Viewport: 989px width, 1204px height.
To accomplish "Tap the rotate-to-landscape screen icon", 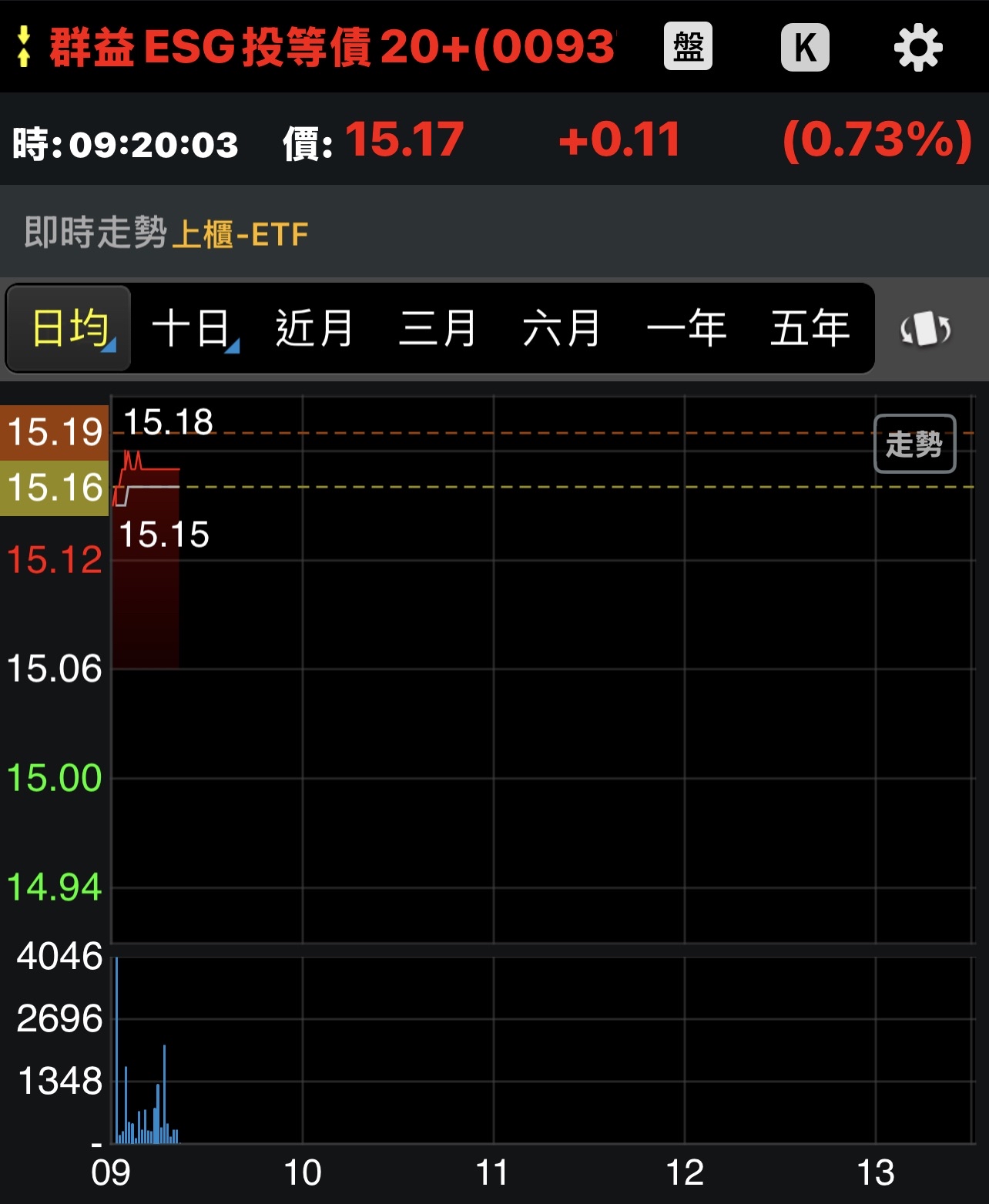I will [924, 328].
